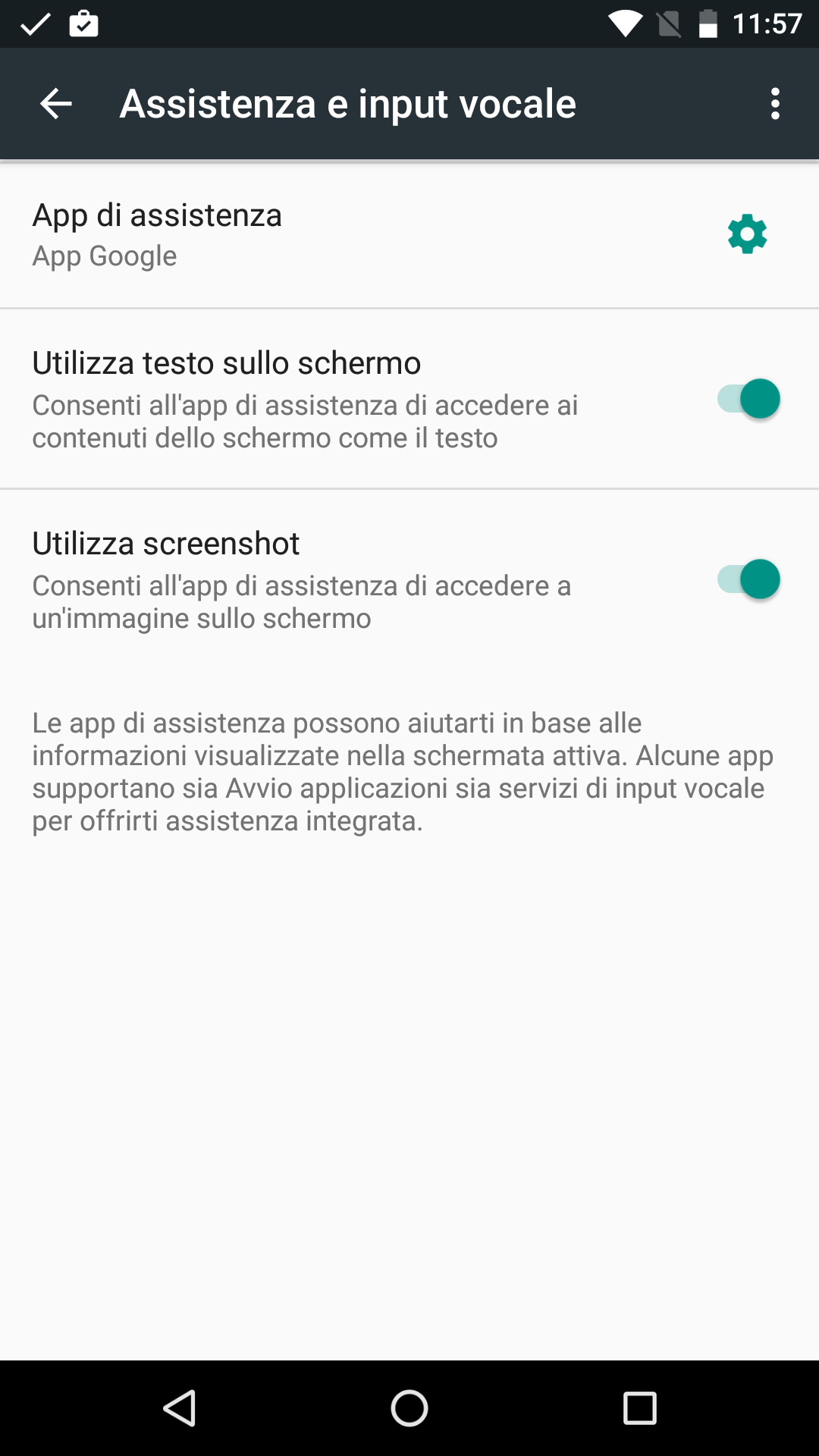Image resolution: width=819 pixels, height=1456 pixels.
Task: Turn off the Utilizza screenshot switch
Action: [748, 579]
